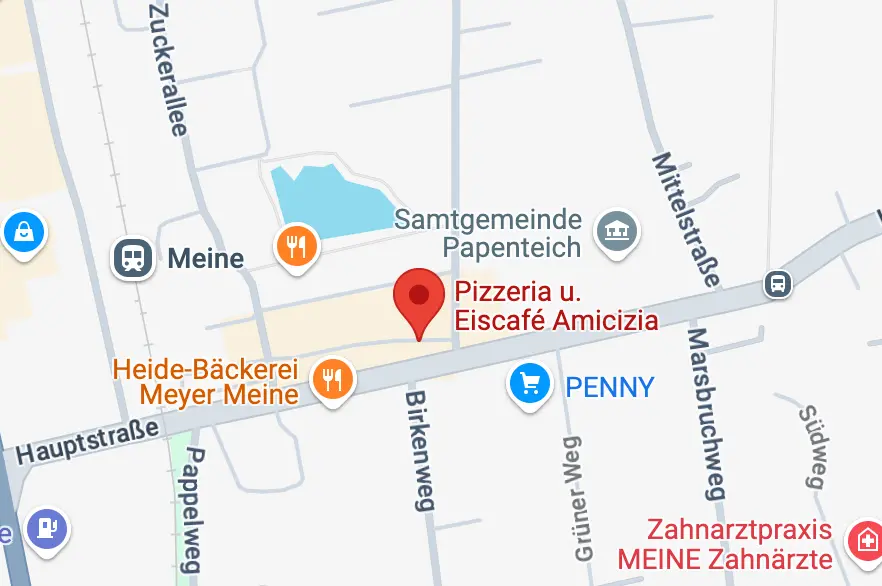View the Samtgemeinde Papenteich town hall marker
This screenshot has width=882, height=586.
[x=616, y=231]
